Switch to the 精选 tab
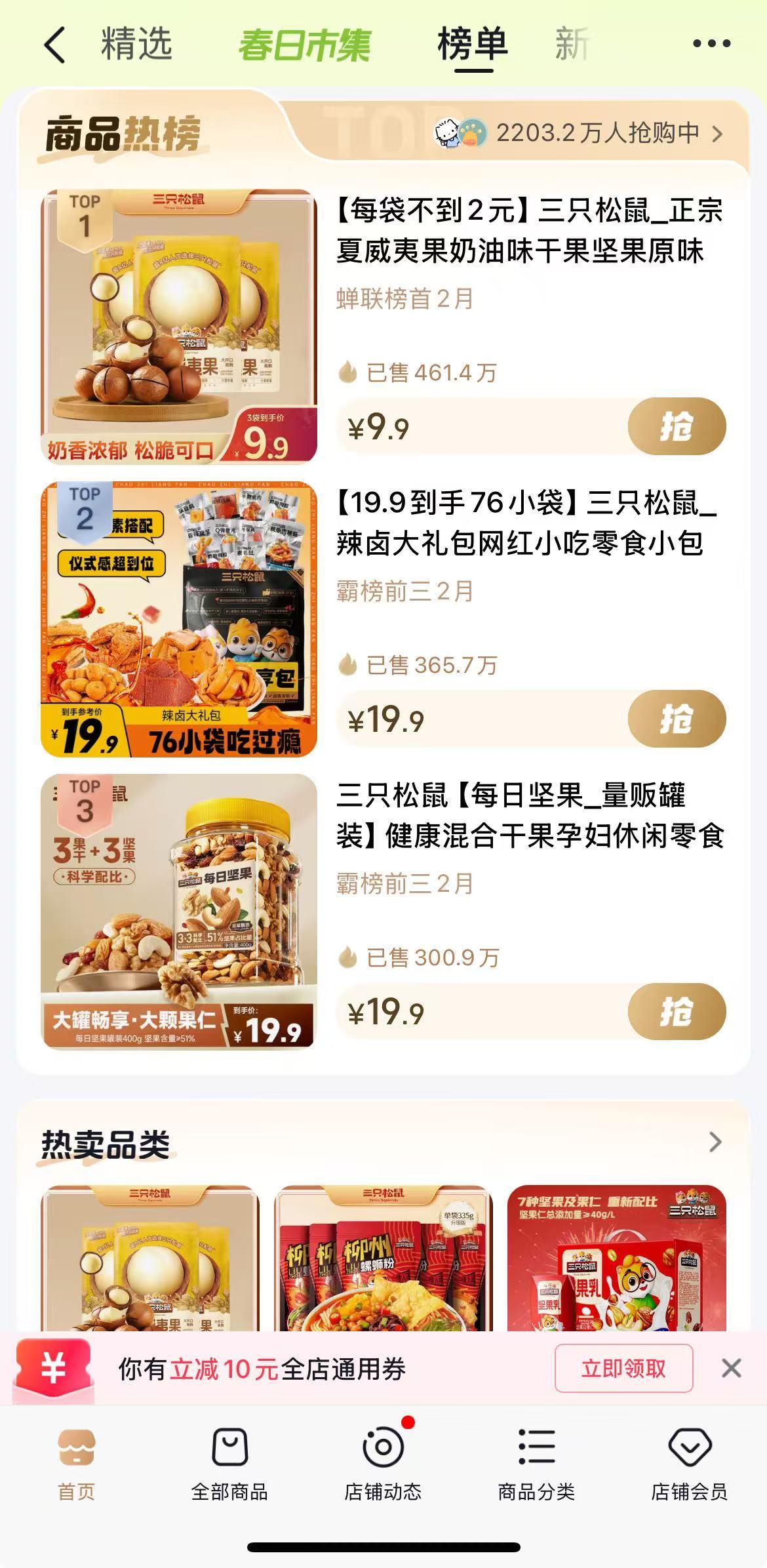The height and width of the screenshot is (1568, 767). point(136,44)
